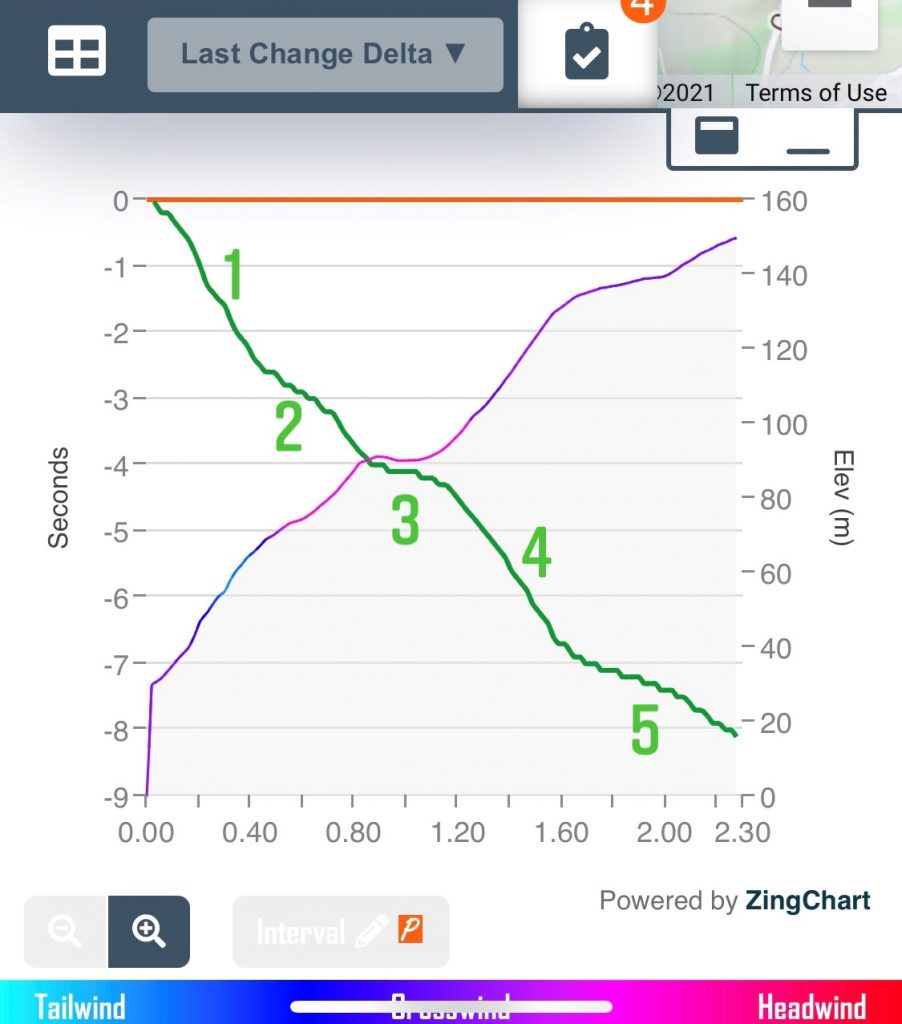Tap the Interval edit button
The width and height of the screenshot is (902, 1024).
(x=340, y=932)
